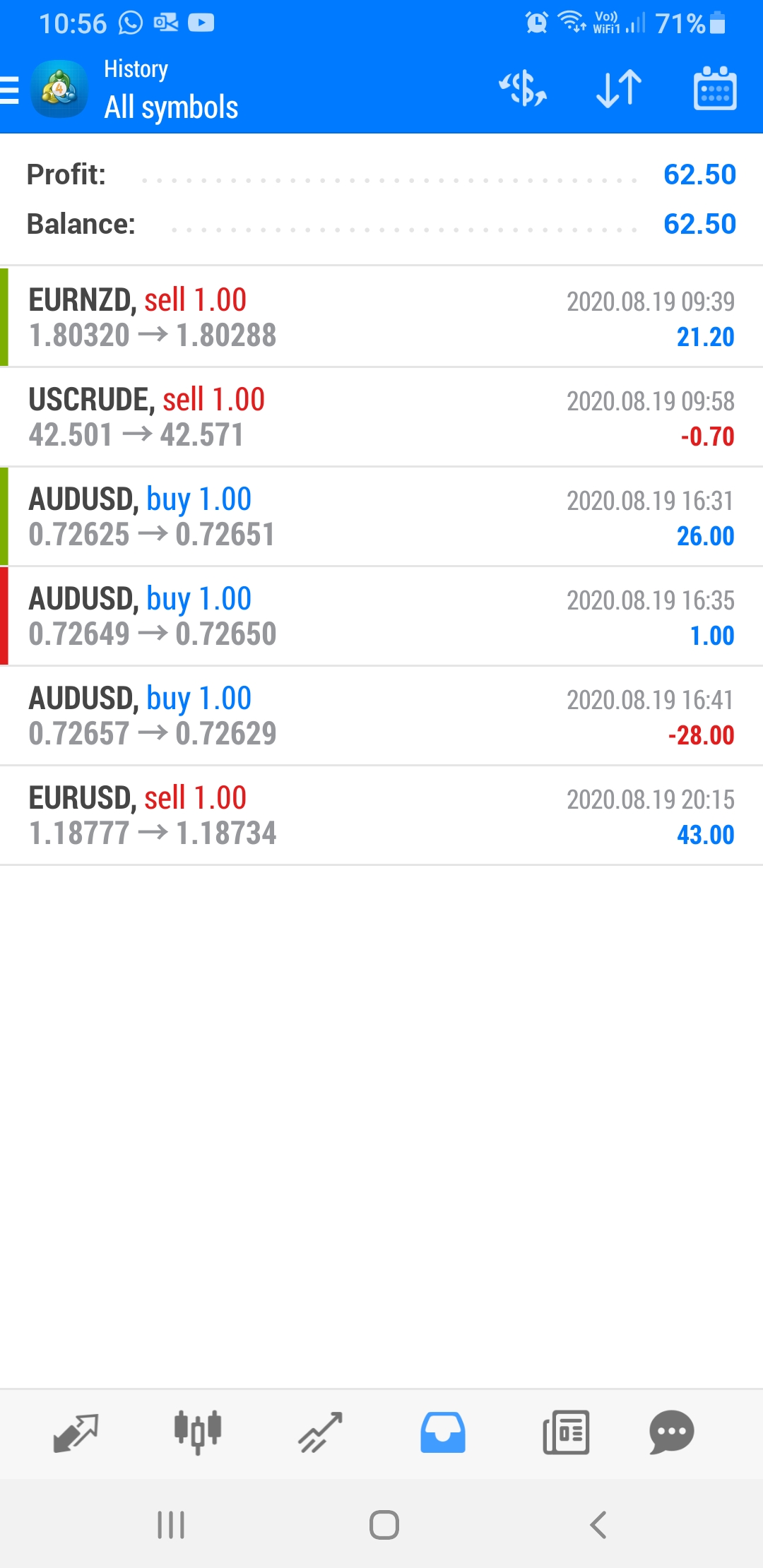Screen dimensions: 763x1568
Task: Open the hamburger drawer menu
Action: [x=10, y=90]
